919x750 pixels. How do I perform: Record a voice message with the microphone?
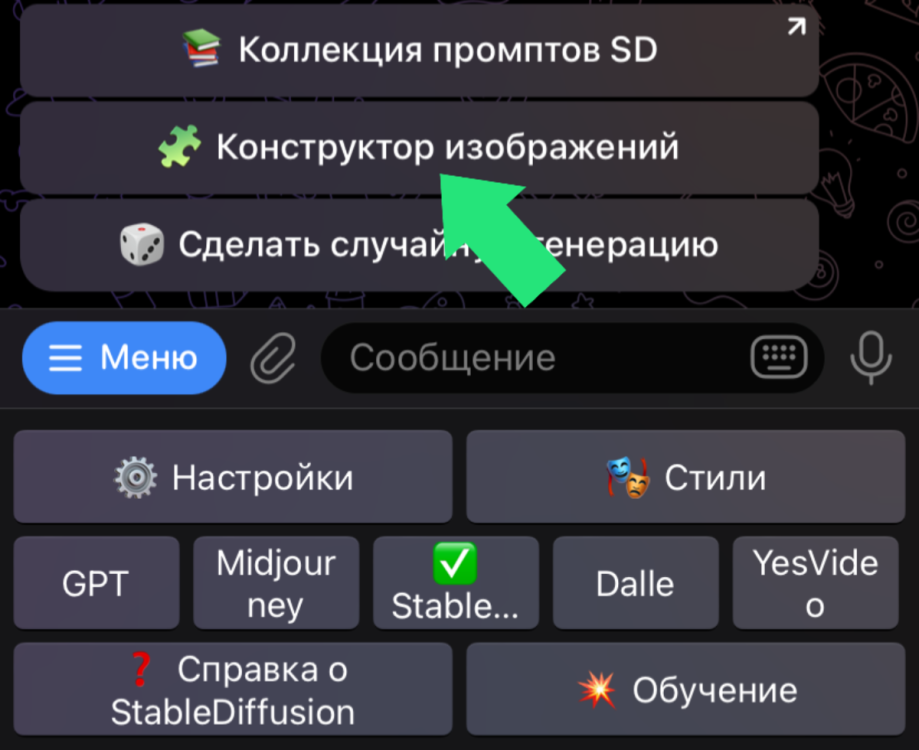(870, 358)
